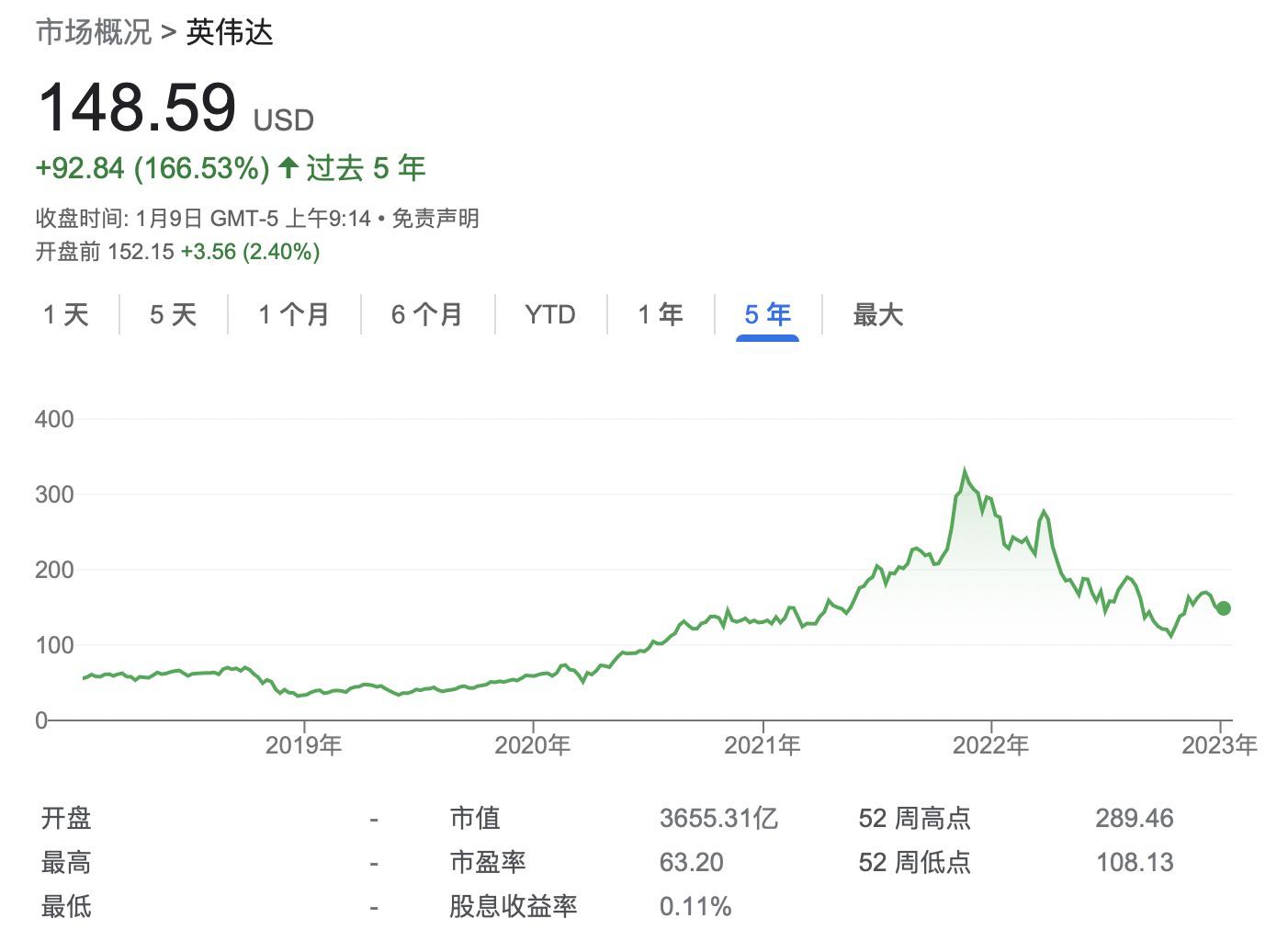
Task: Switch to the 1 天 range tab
Action: (x=66, y=315)
